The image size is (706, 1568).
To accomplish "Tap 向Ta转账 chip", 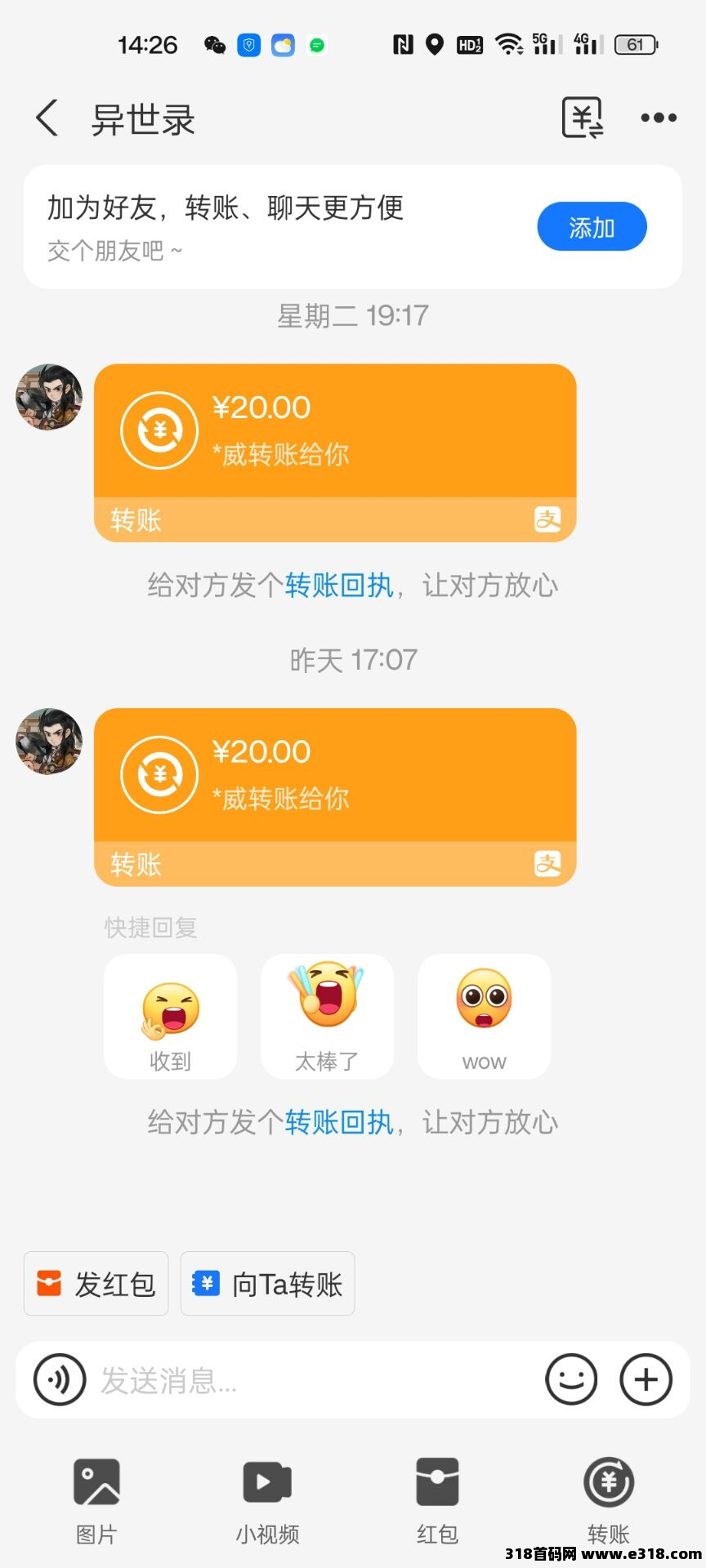I will coord(268,1284).
